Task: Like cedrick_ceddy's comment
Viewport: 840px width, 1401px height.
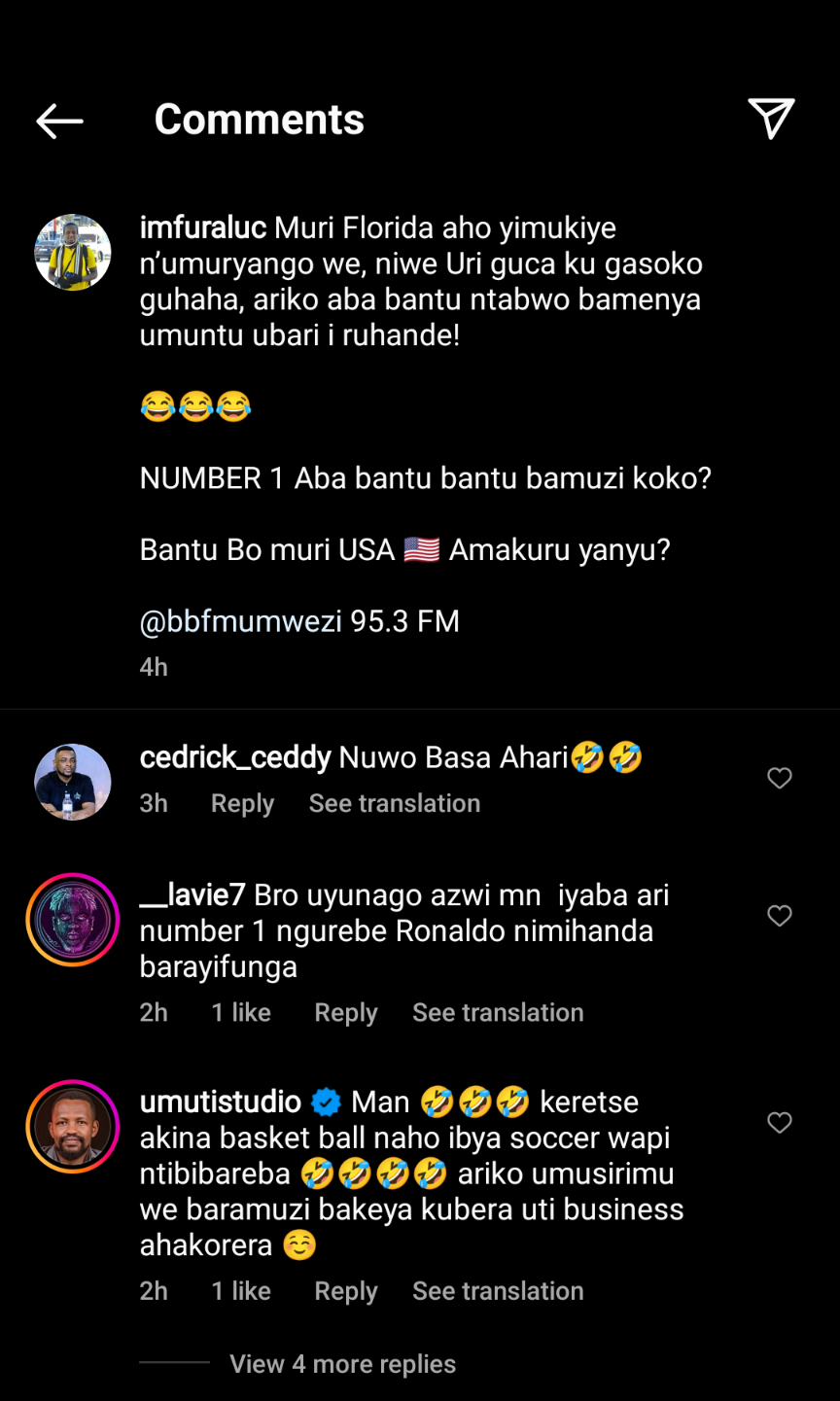Action: click(779, 778)
